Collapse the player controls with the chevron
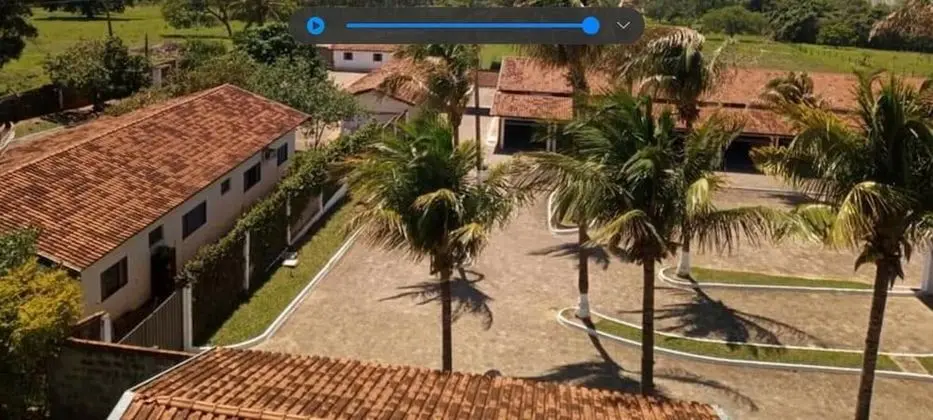Screen dimensions: 933x420 (x=623, y=26)
